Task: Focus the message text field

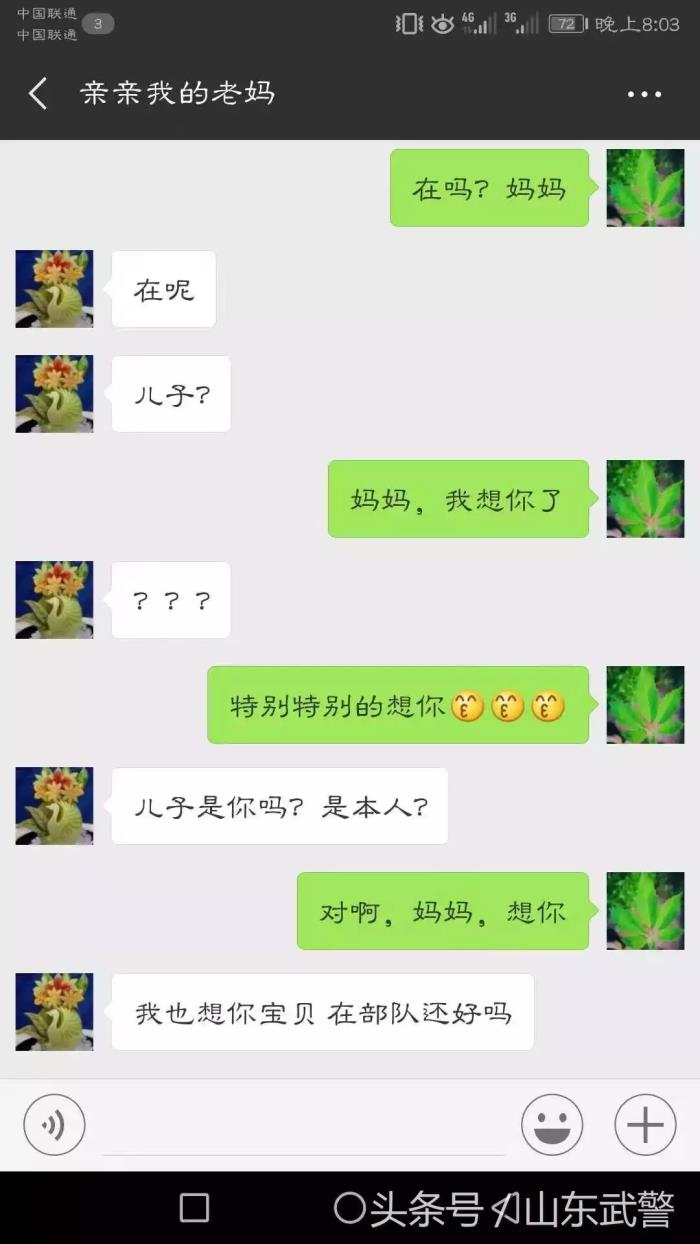Action: pos(303,1125)
